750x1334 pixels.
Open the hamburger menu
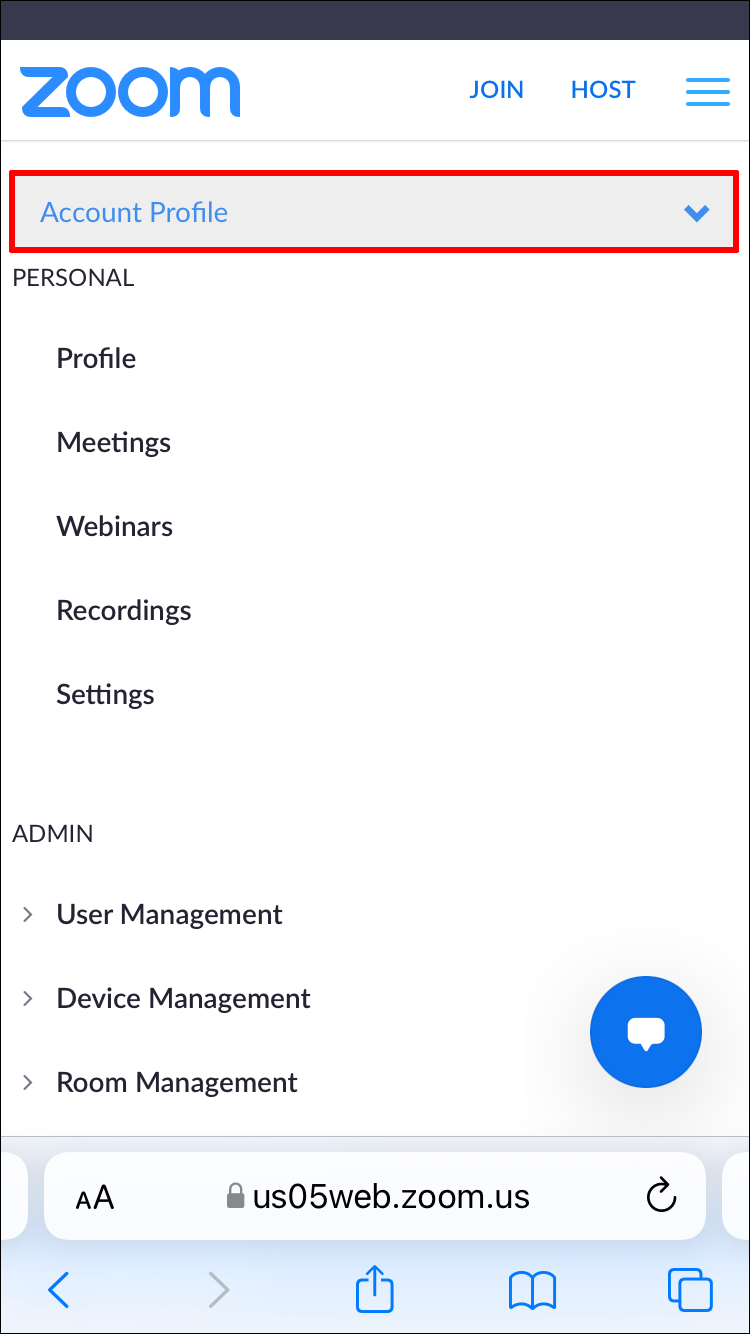[707, 91]
